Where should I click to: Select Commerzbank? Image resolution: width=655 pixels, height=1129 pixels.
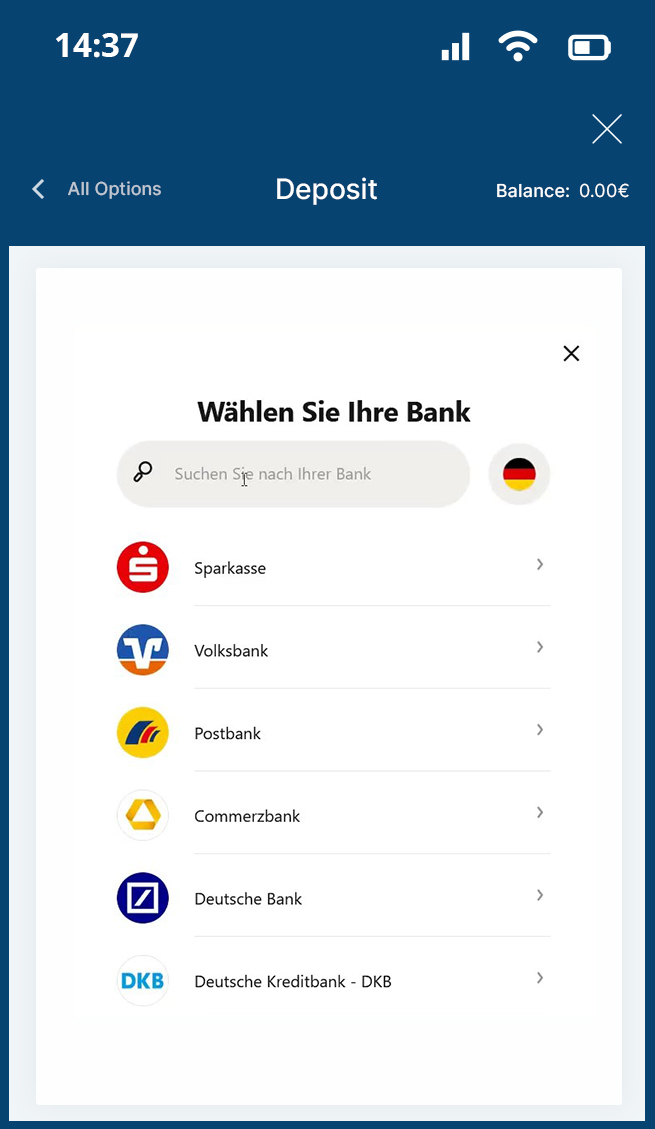click(332, 816)
